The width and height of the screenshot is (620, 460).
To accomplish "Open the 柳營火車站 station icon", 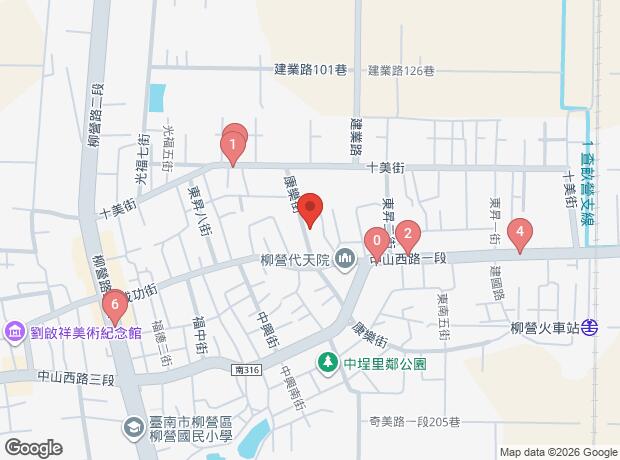I will click(x=592, y=327).
